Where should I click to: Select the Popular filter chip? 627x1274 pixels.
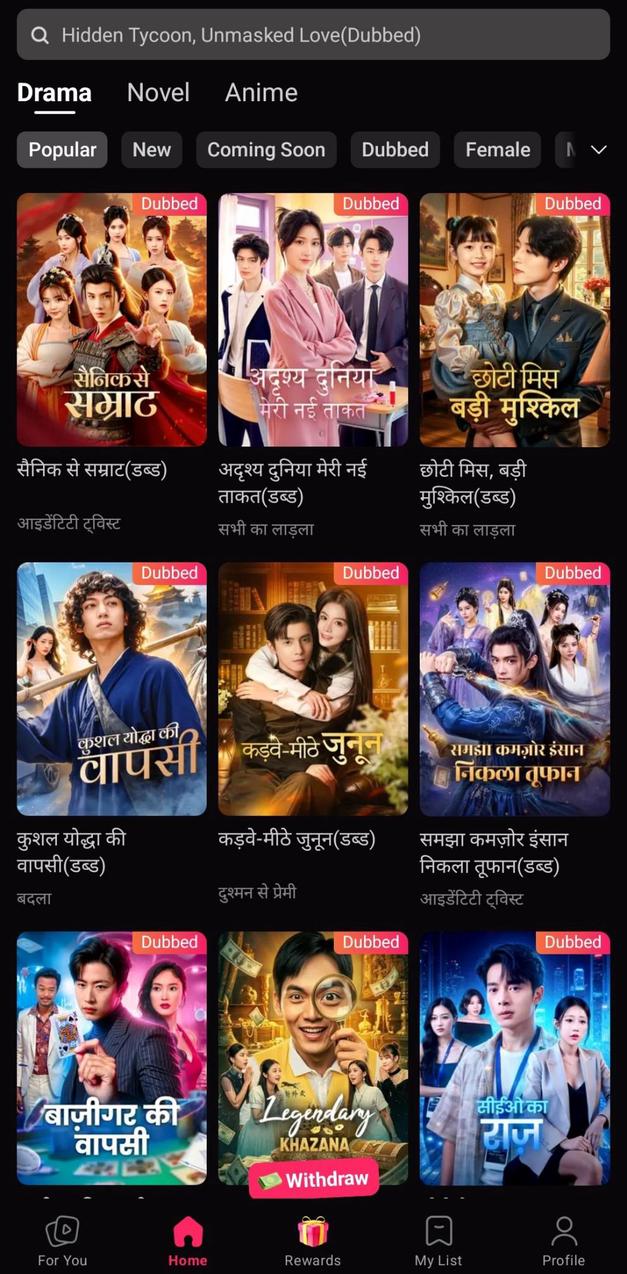(x=63, y=150)
